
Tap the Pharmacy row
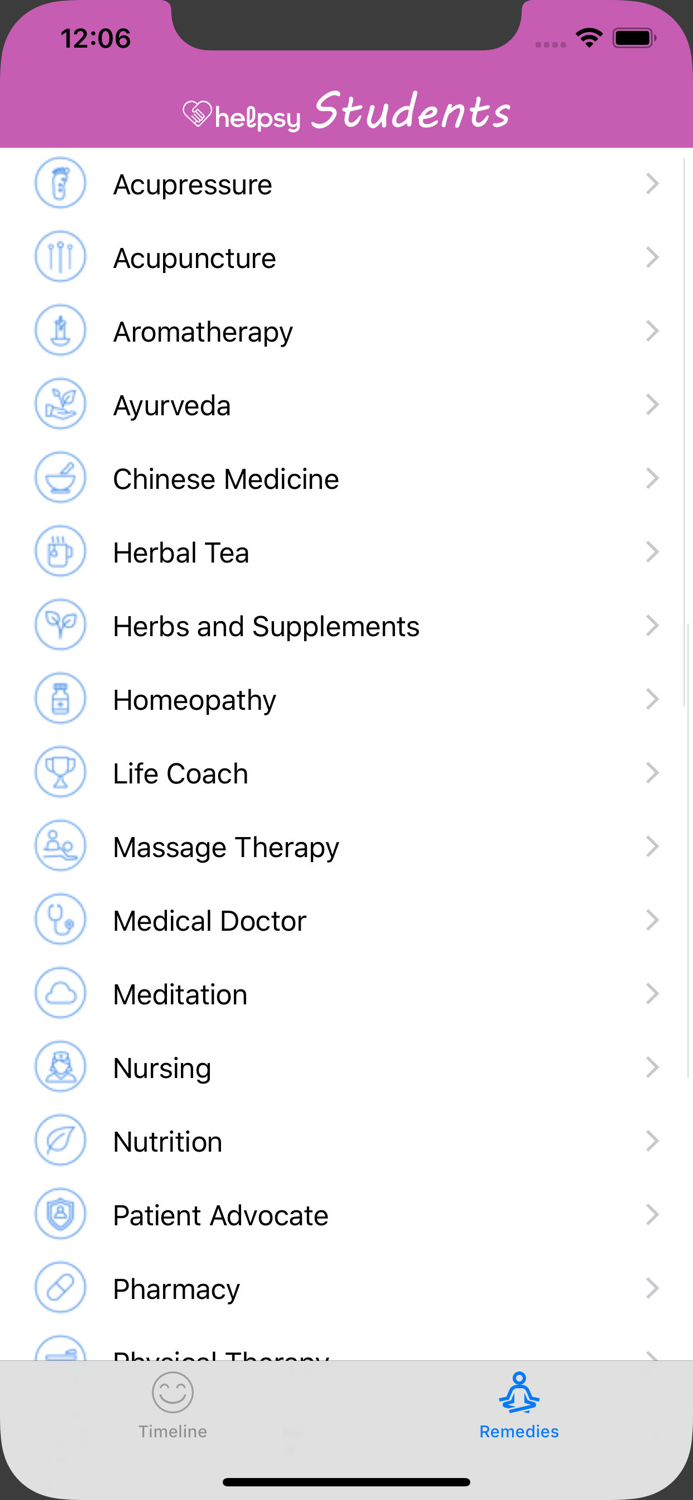pos(346,1289)
